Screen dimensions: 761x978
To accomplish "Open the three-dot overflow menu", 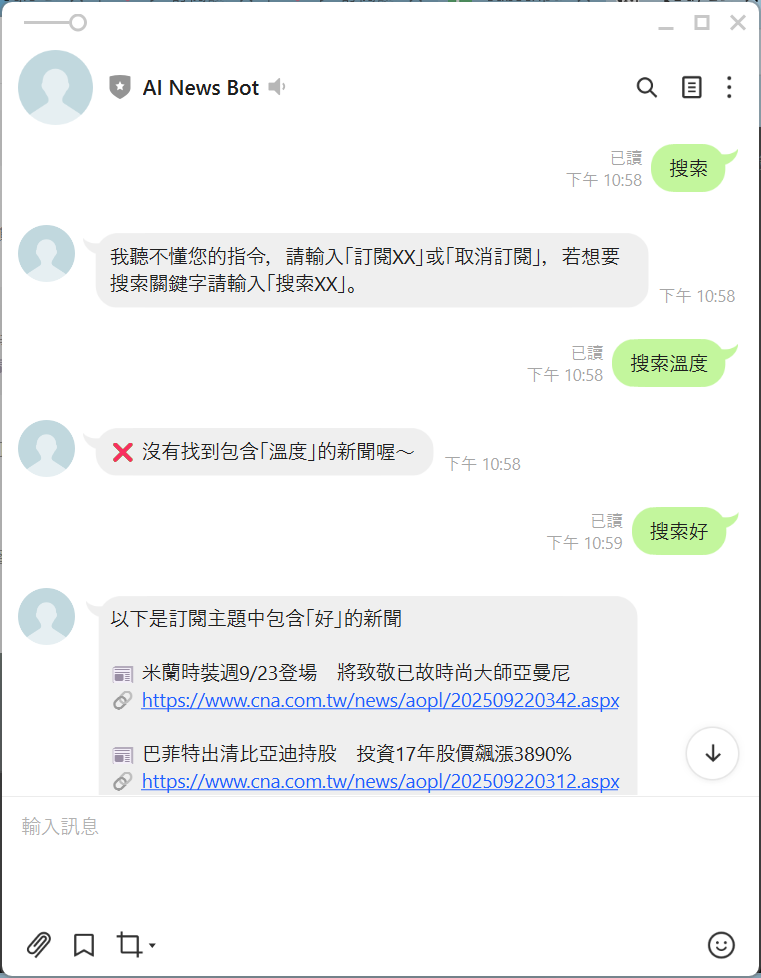I will click(x=729, y=88).
